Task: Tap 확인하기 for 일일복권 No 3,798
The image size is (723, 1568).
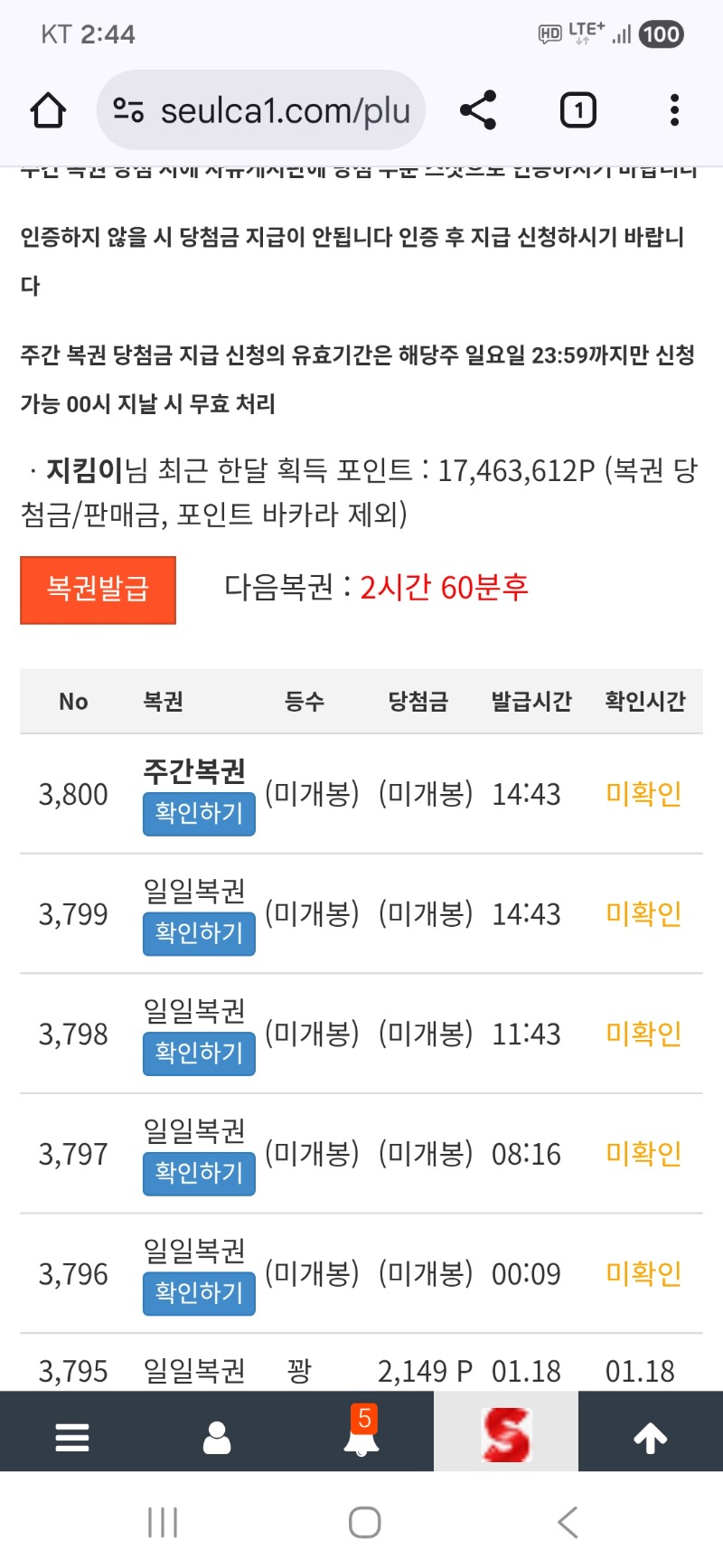Action: (199, 1053)
